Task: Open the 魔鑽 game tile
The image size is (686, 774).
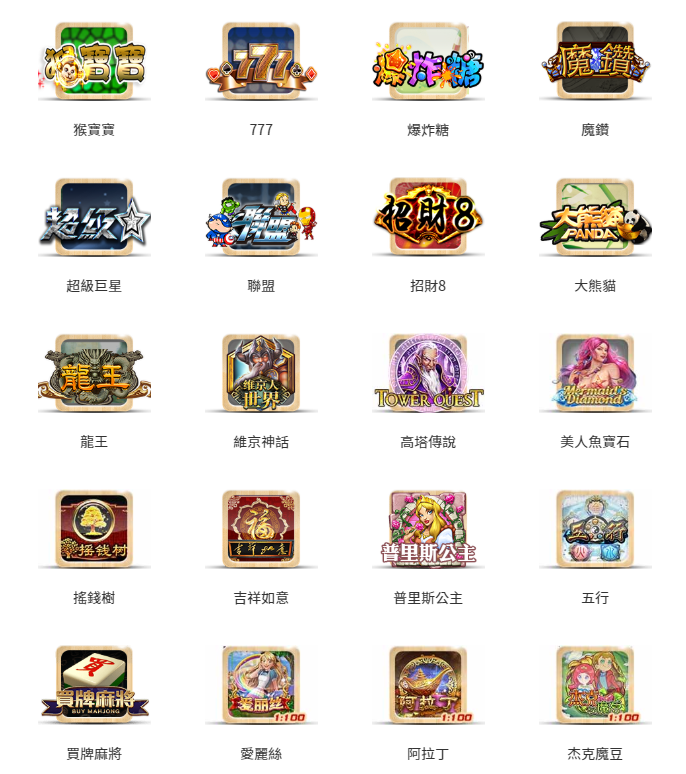Action: 595,60
